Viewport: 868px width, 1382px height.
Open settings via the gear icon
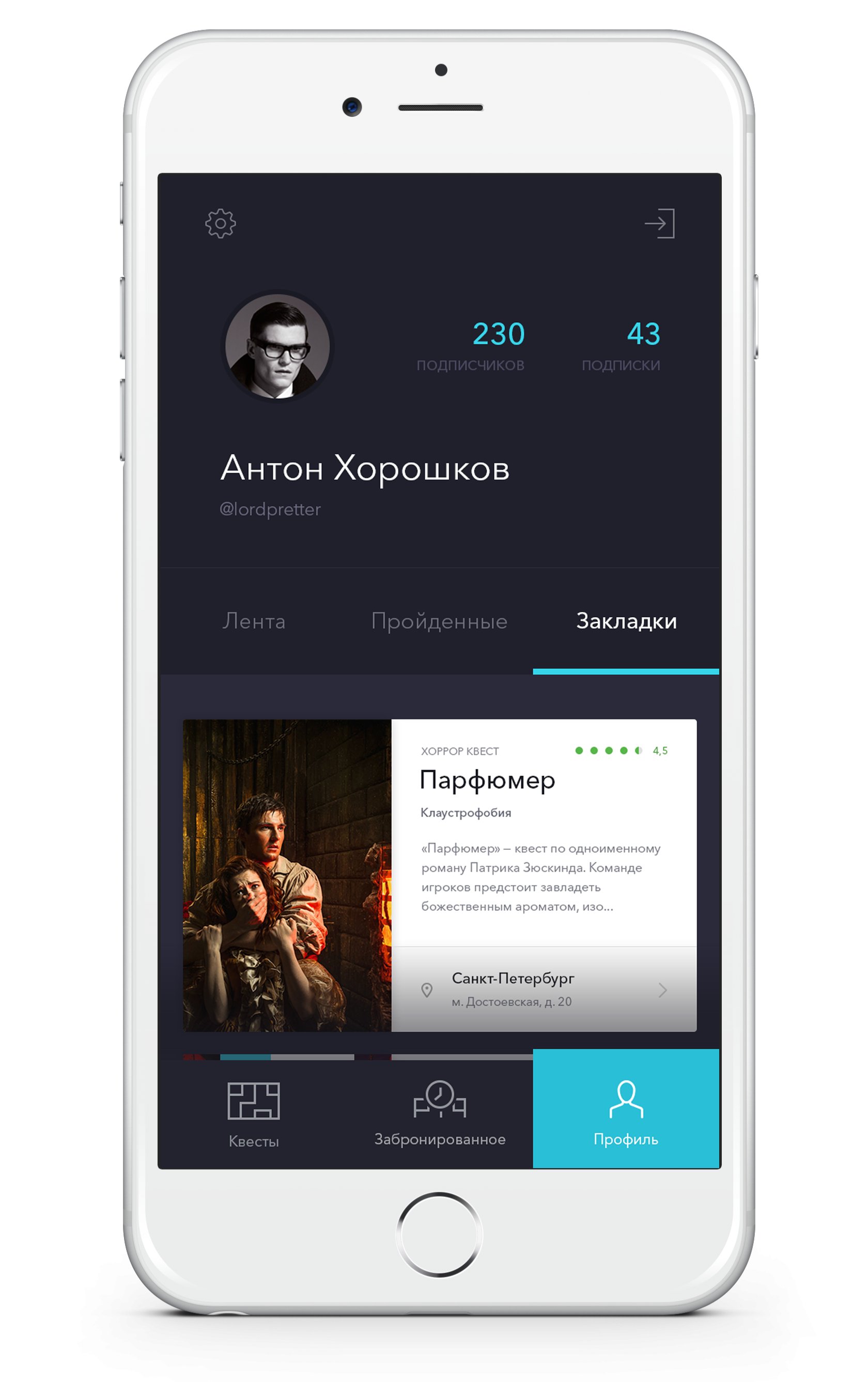click(x=221, y=223)
